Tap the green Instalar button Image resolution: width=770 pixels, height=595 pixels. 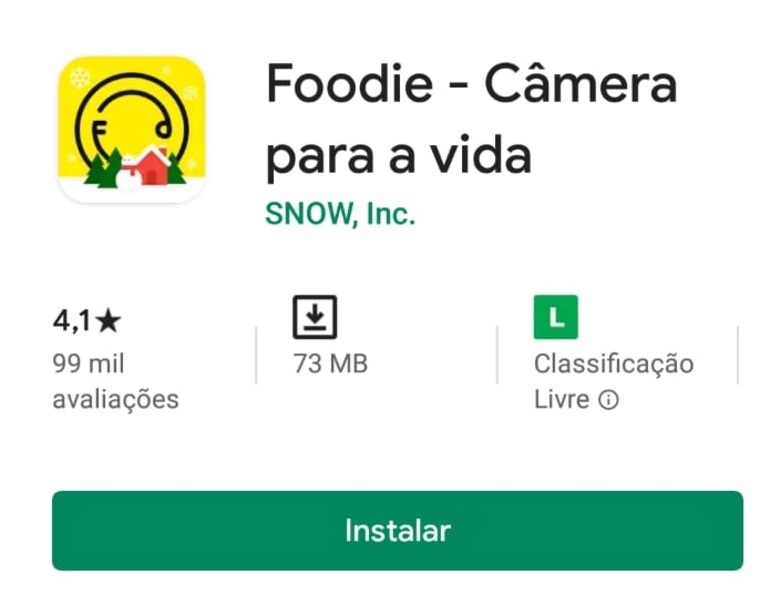(397, 530)
